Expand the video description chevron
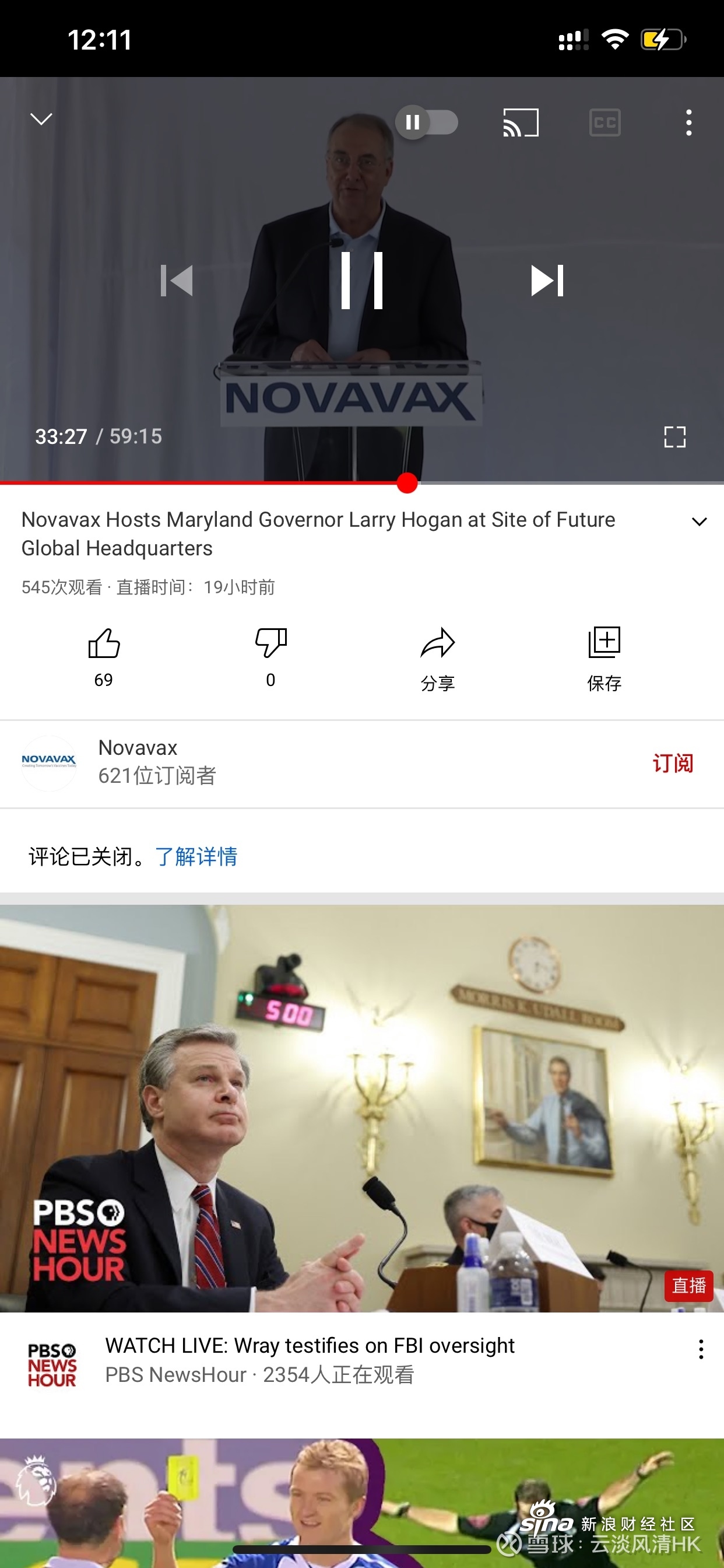 (699, 521)
